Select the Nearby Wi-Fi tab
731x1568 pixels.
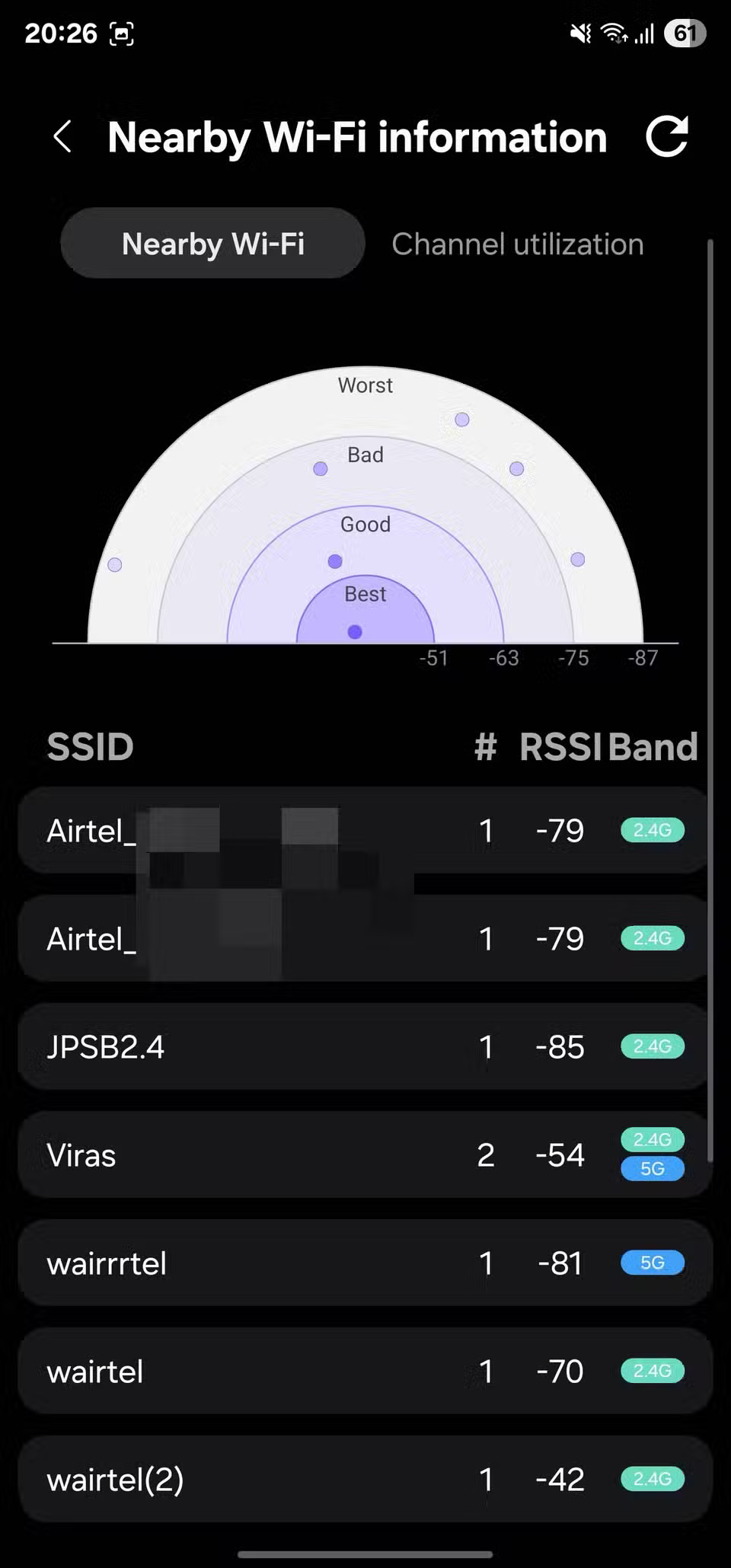213,243
